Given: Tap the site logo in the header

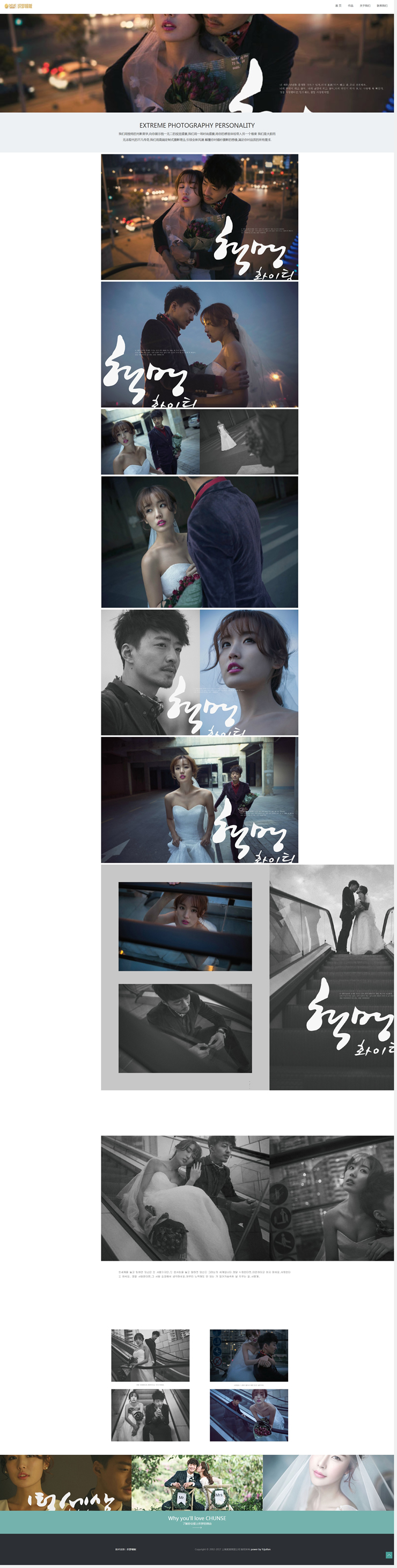Looking at the screenshot, I should (18, 5).
